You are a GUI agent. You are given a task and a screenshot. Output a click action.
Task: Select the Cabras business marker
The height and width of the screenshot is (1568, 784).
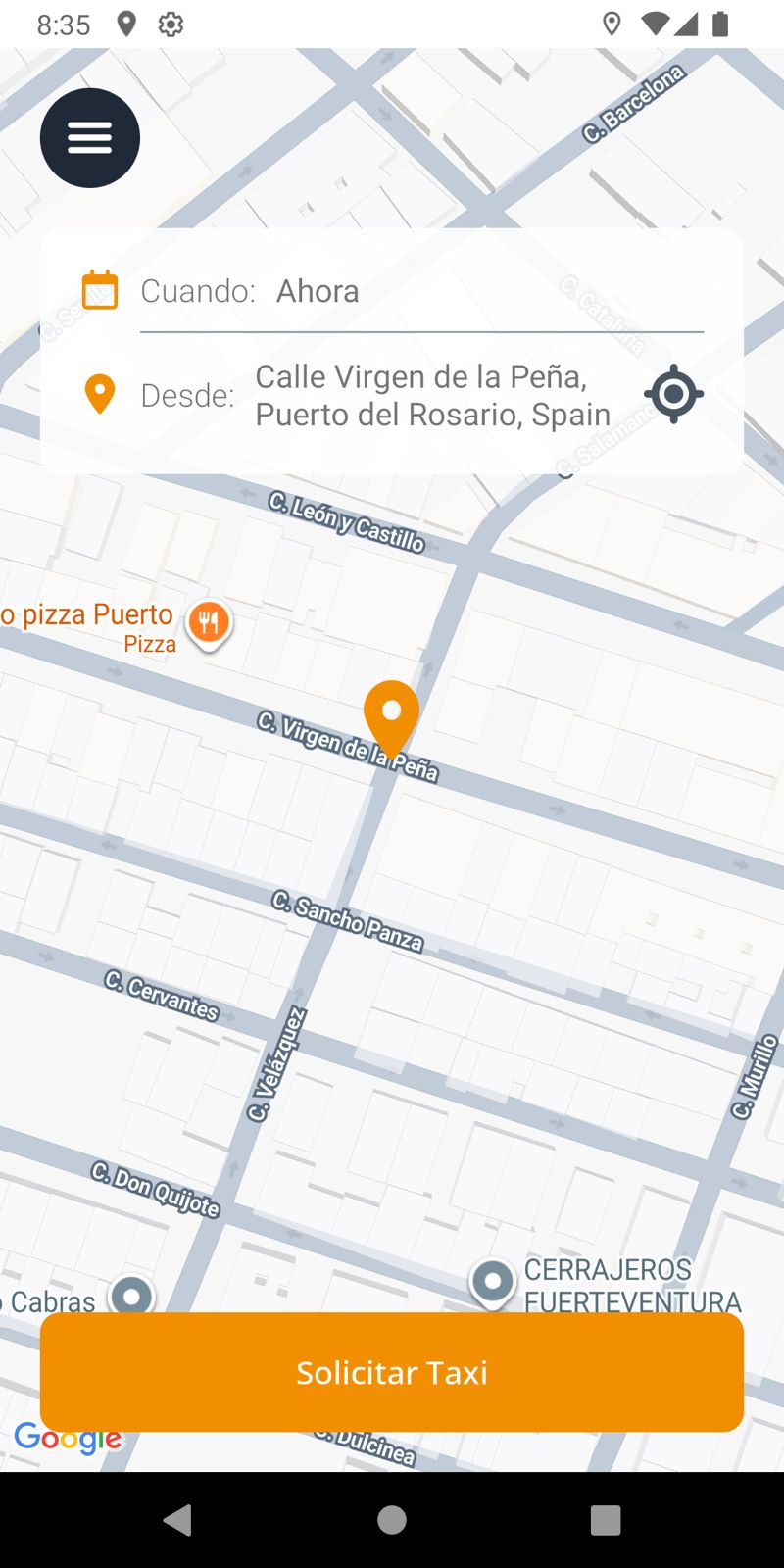130,1296
